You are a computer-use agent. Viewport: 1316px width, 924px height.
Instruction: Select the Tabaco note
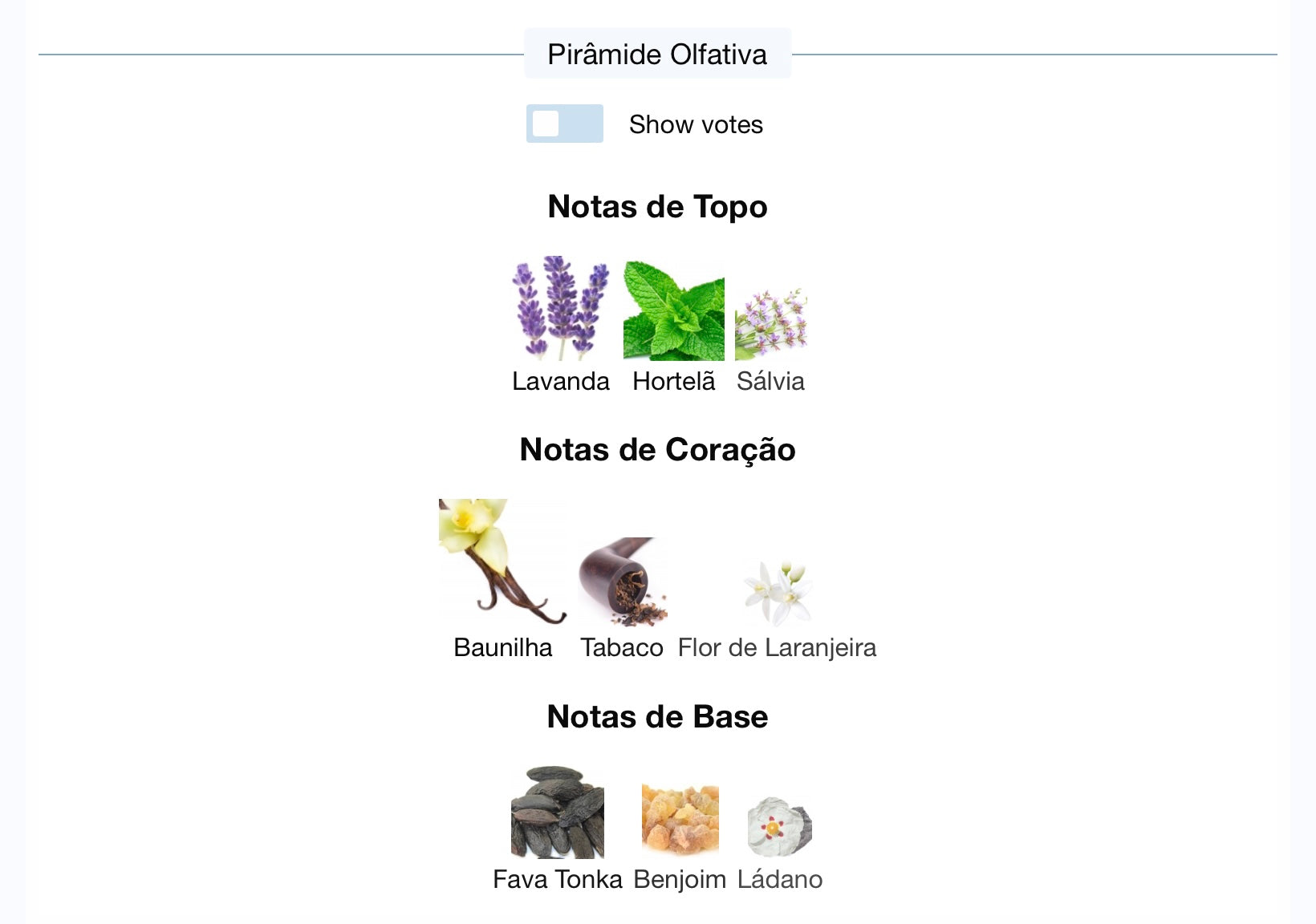tap(622, 582)
